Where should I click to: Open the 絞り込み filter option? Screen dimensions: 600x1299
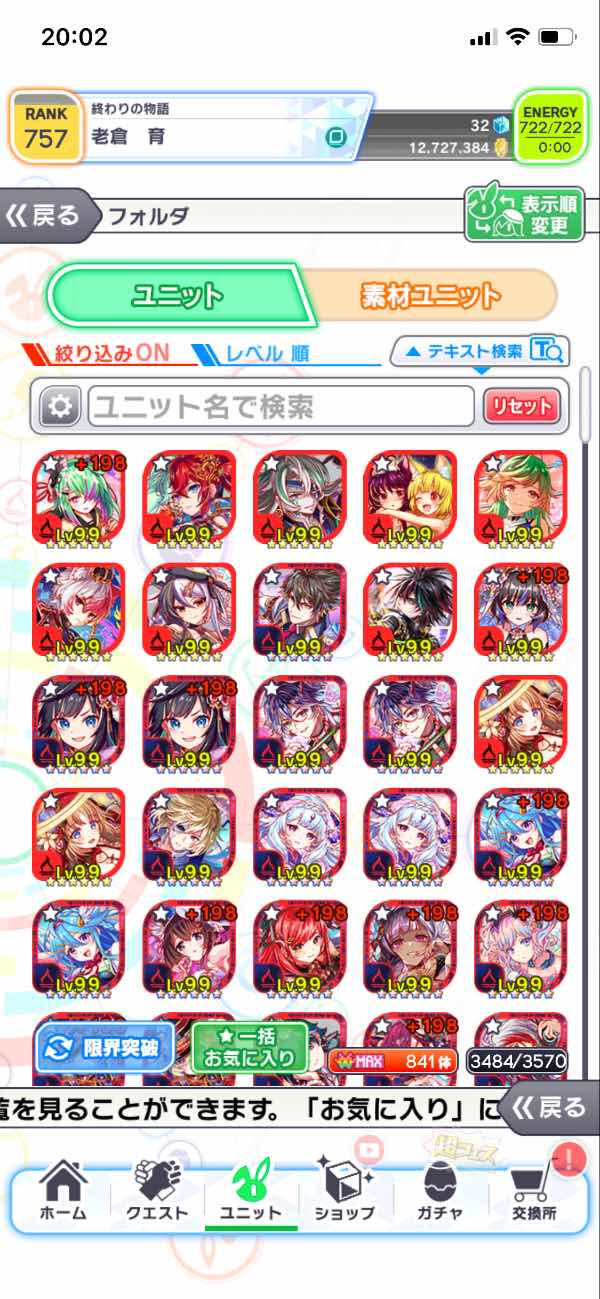[x=98, y=353]
